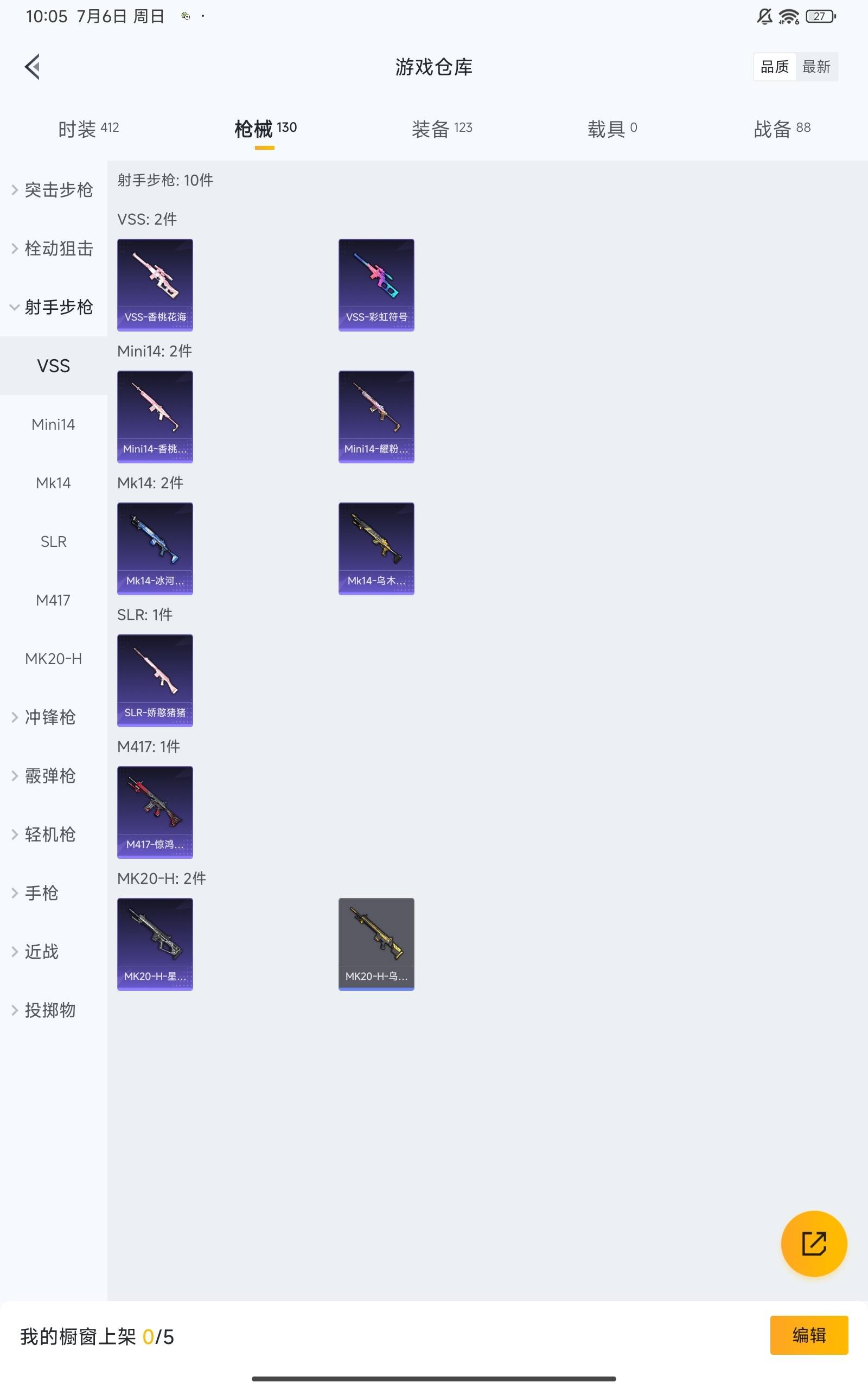Open the MK20-H-乌 skin card

click(376, 944)
